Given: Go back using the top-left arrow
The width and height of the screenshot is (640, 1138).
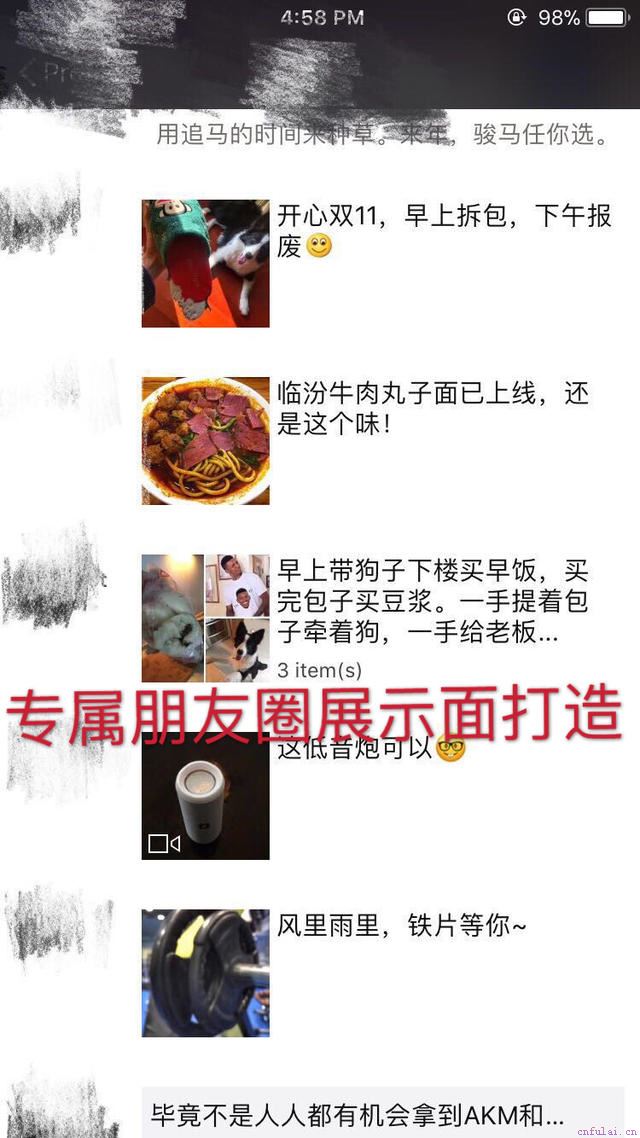Looking at the screenshot, I should pos(27,72).
